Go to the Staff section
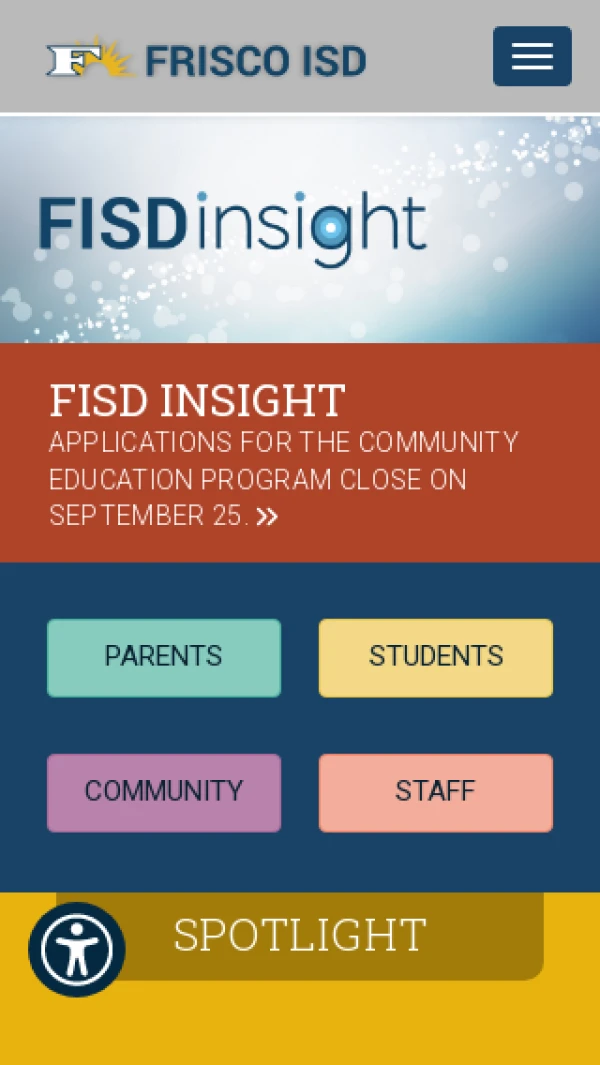 click(436, 792)
